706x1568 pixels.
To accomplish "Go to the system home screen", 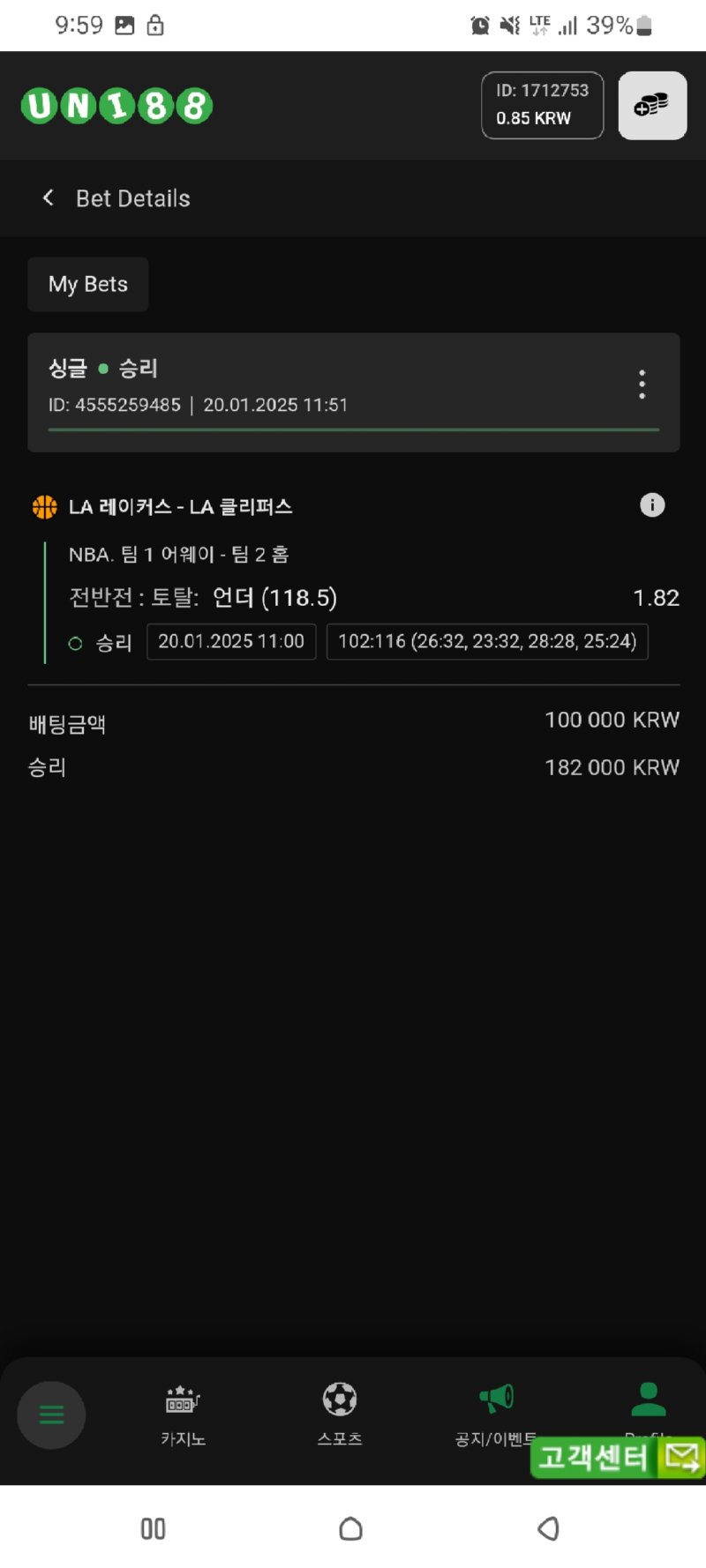I will click(x=351, y=1528).
